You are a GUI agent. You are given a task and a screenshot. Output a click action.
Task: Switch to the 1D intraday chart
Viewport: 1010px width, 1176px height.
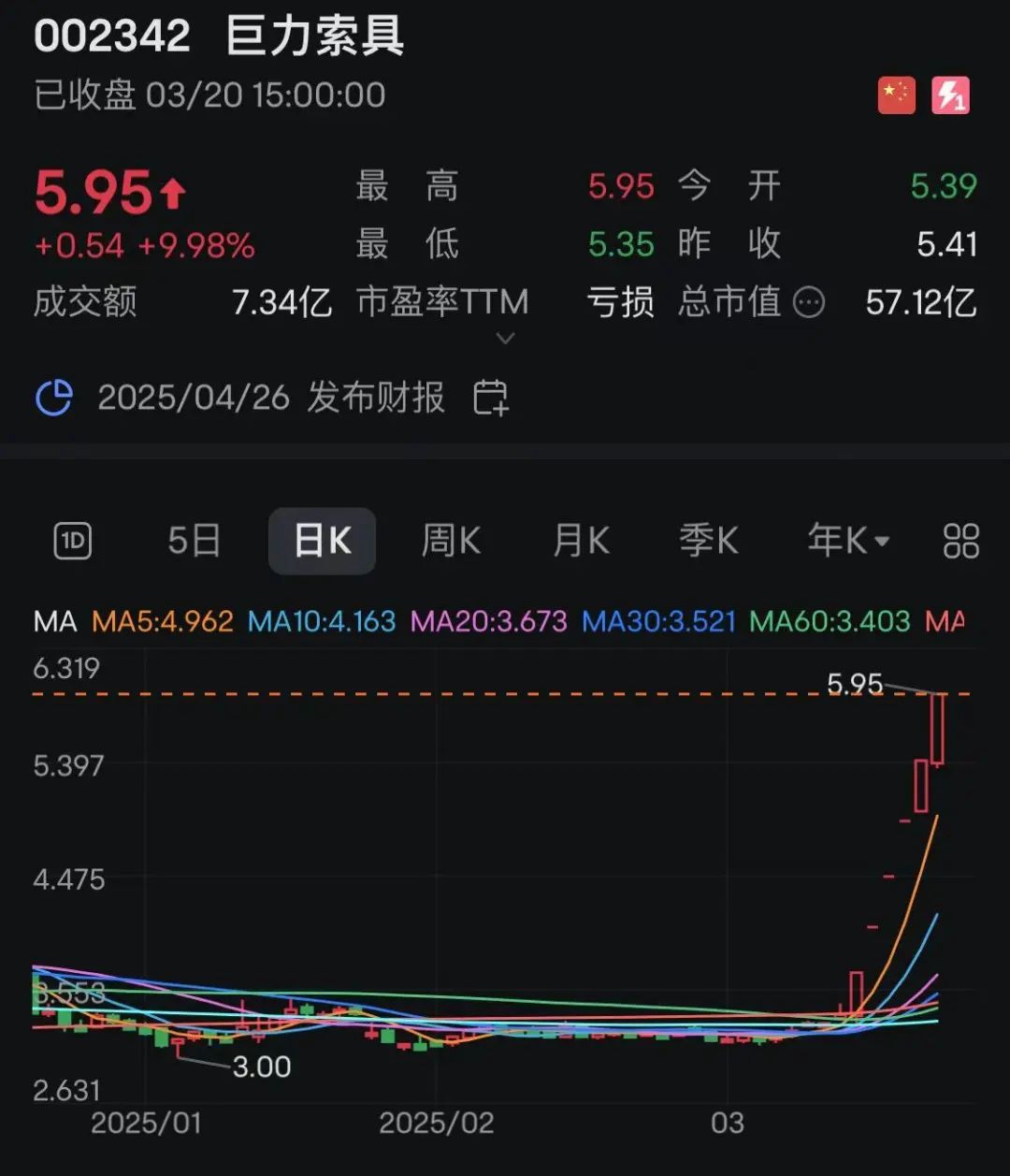[73, 541]
